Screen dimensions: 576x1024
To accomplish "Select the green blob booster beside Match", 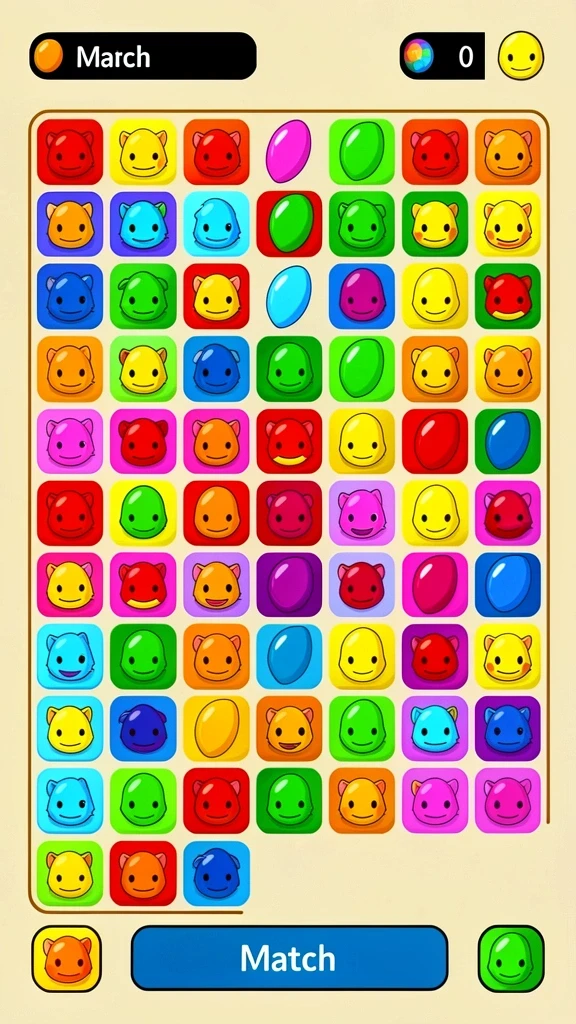I will 511,958.
